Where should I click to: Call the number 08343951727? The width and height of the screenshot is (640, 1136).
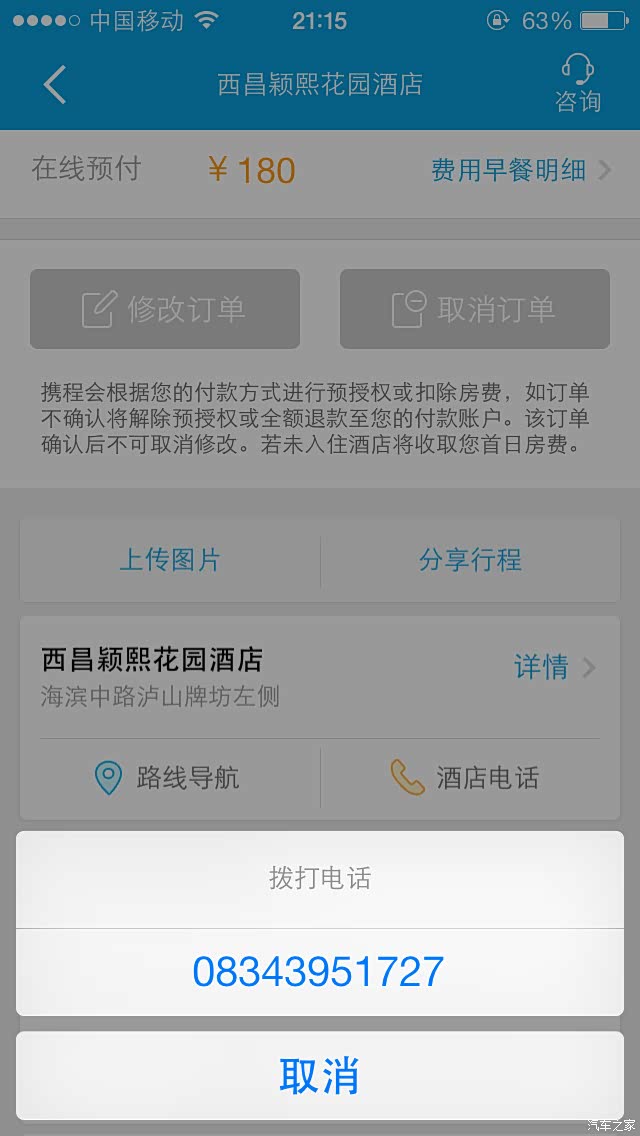320,972
